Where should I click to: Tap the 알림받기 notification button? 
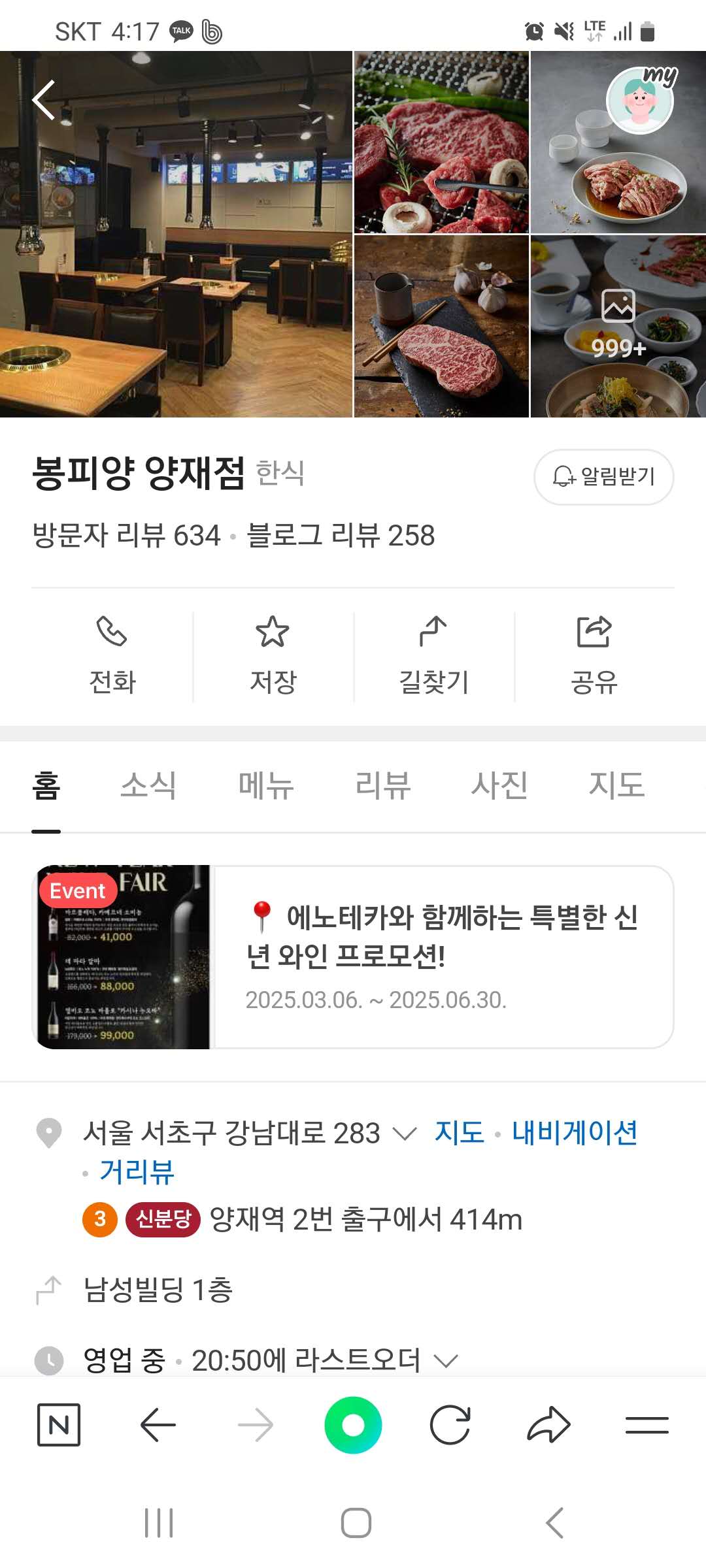click(x=603, y=477)
